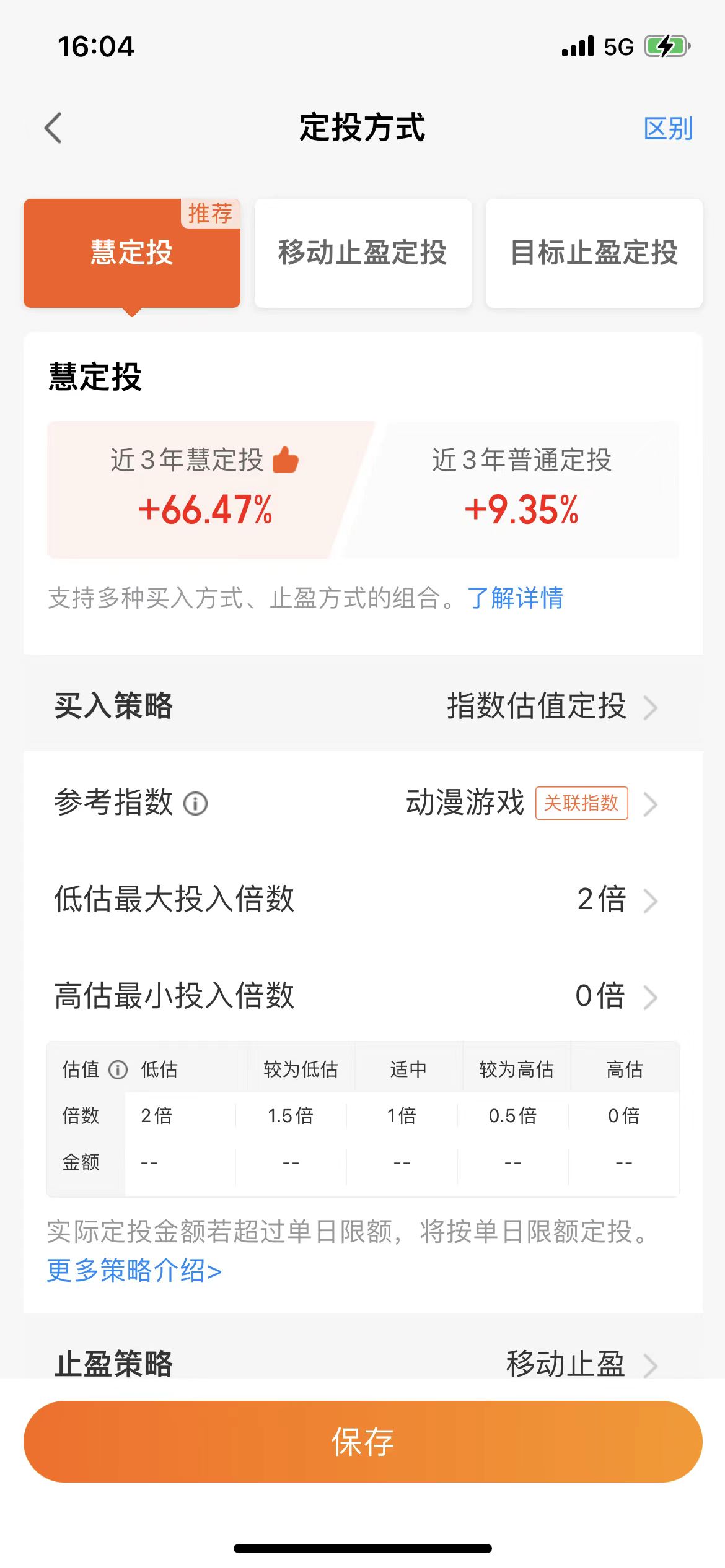Tap the 关联指数 tag beside 动漫游戏
Viewport: 725px width, 1568px height.
[581, 803]
